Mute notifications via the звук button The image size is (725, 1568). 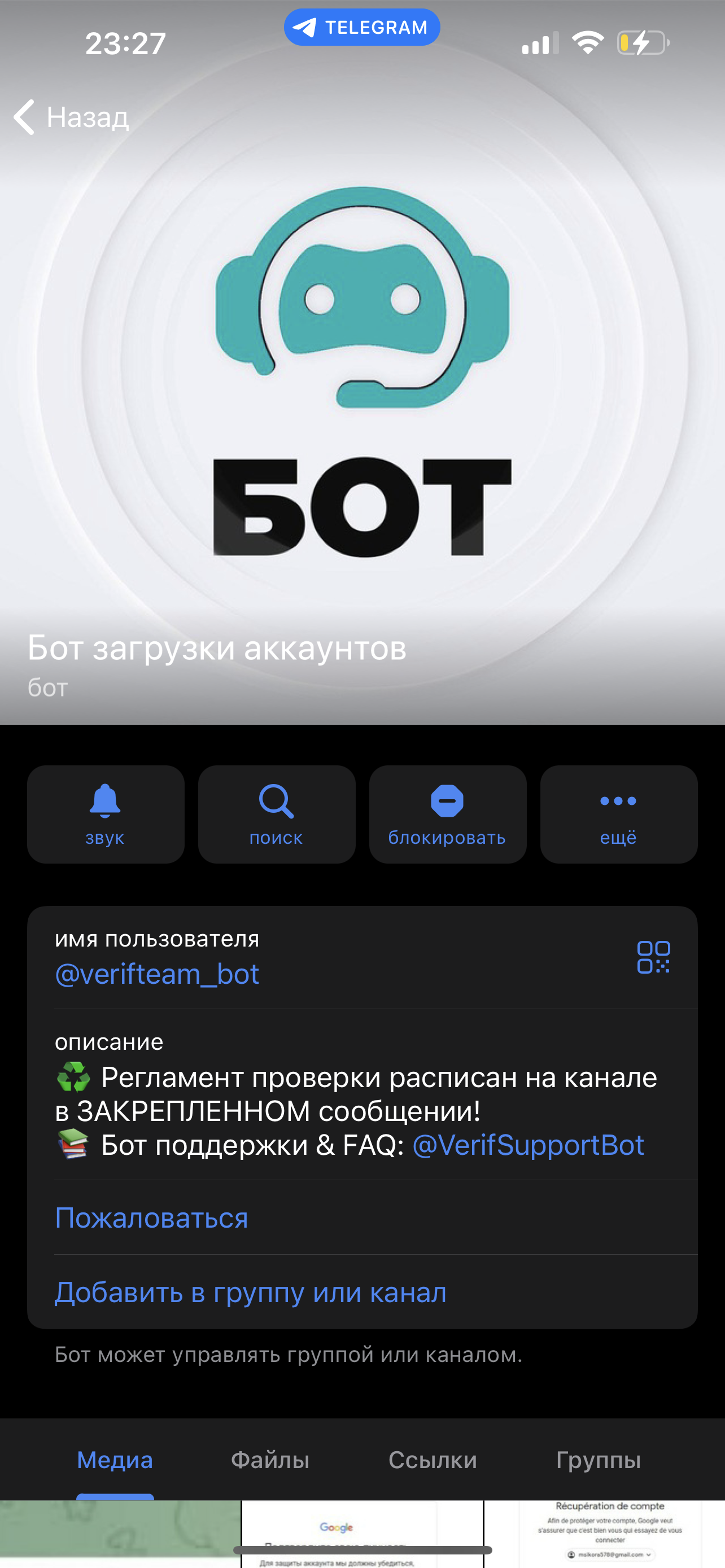(x=106, y=814)
